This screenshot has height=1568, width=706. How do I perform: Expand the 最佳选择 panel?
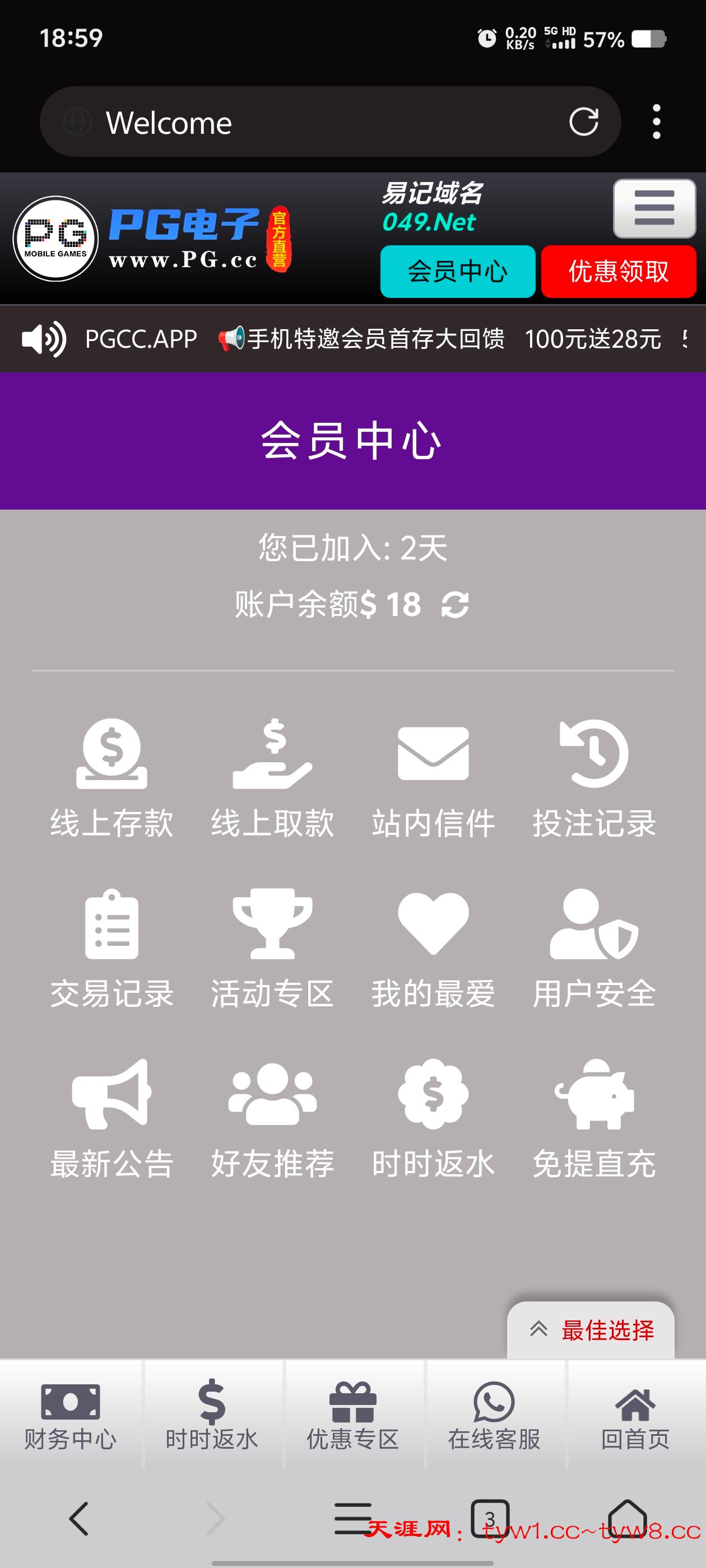click(x=591, y=1330)
